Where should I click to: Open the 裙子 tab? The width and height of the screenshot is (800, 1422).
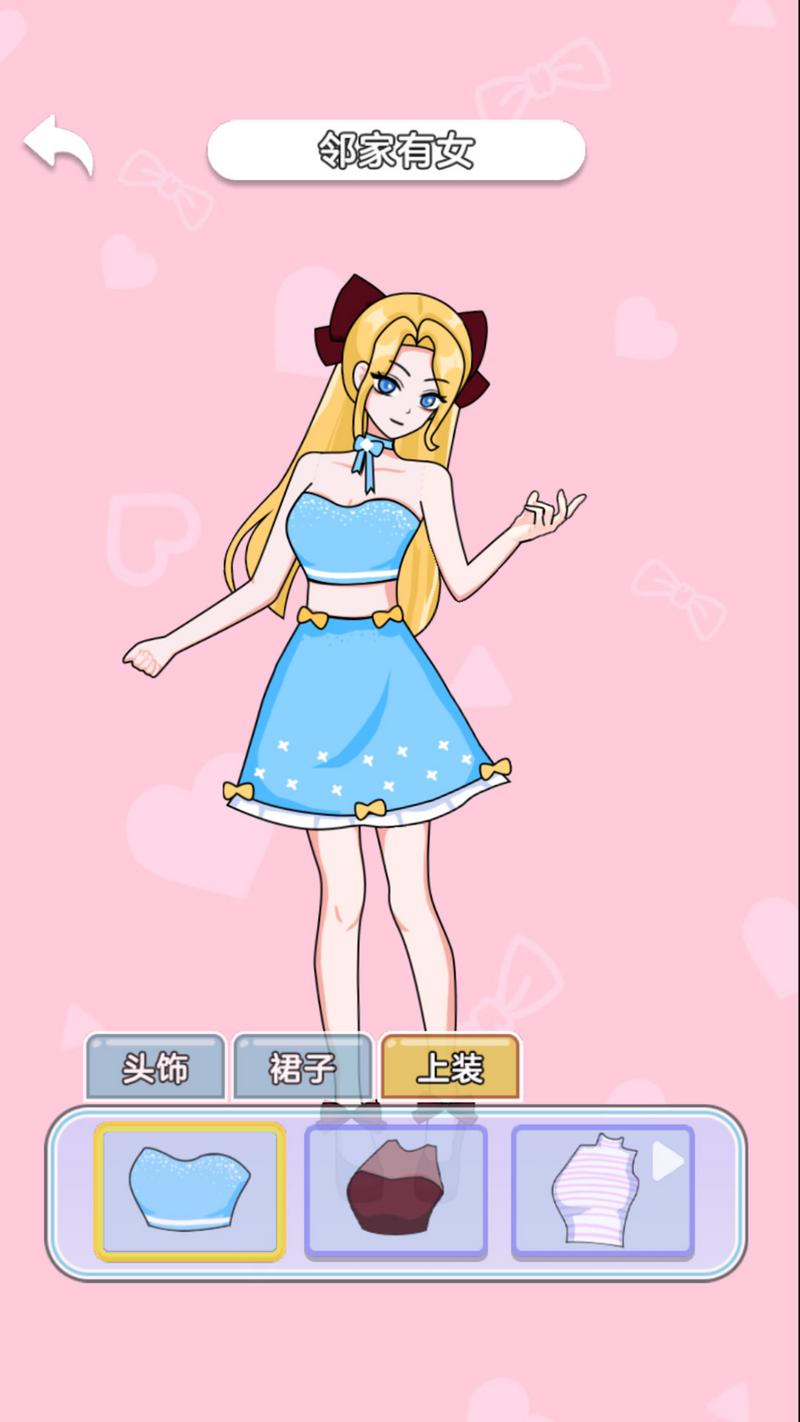click(x=302, y=1067)
